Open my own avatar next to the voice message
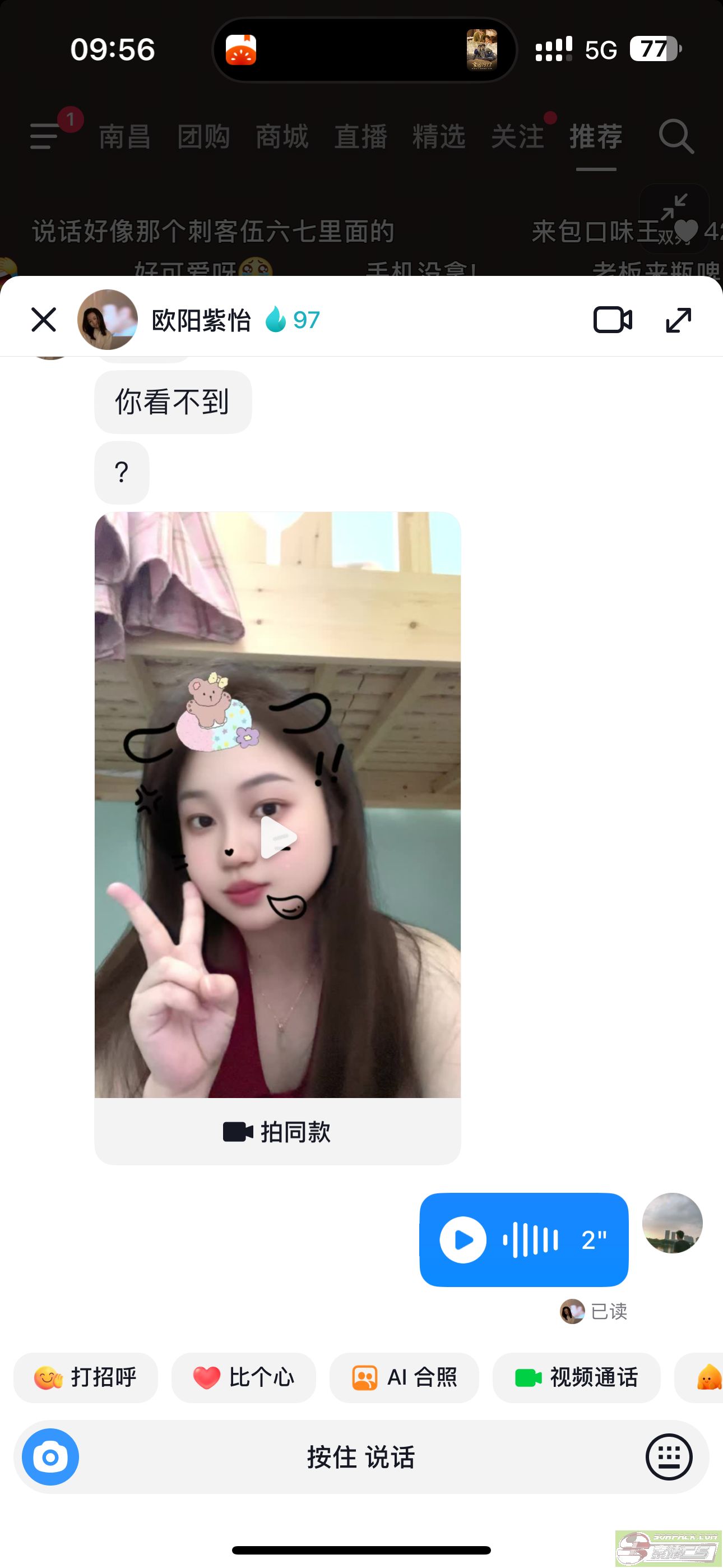723x1568 pixels. (x=672, y=1223)
